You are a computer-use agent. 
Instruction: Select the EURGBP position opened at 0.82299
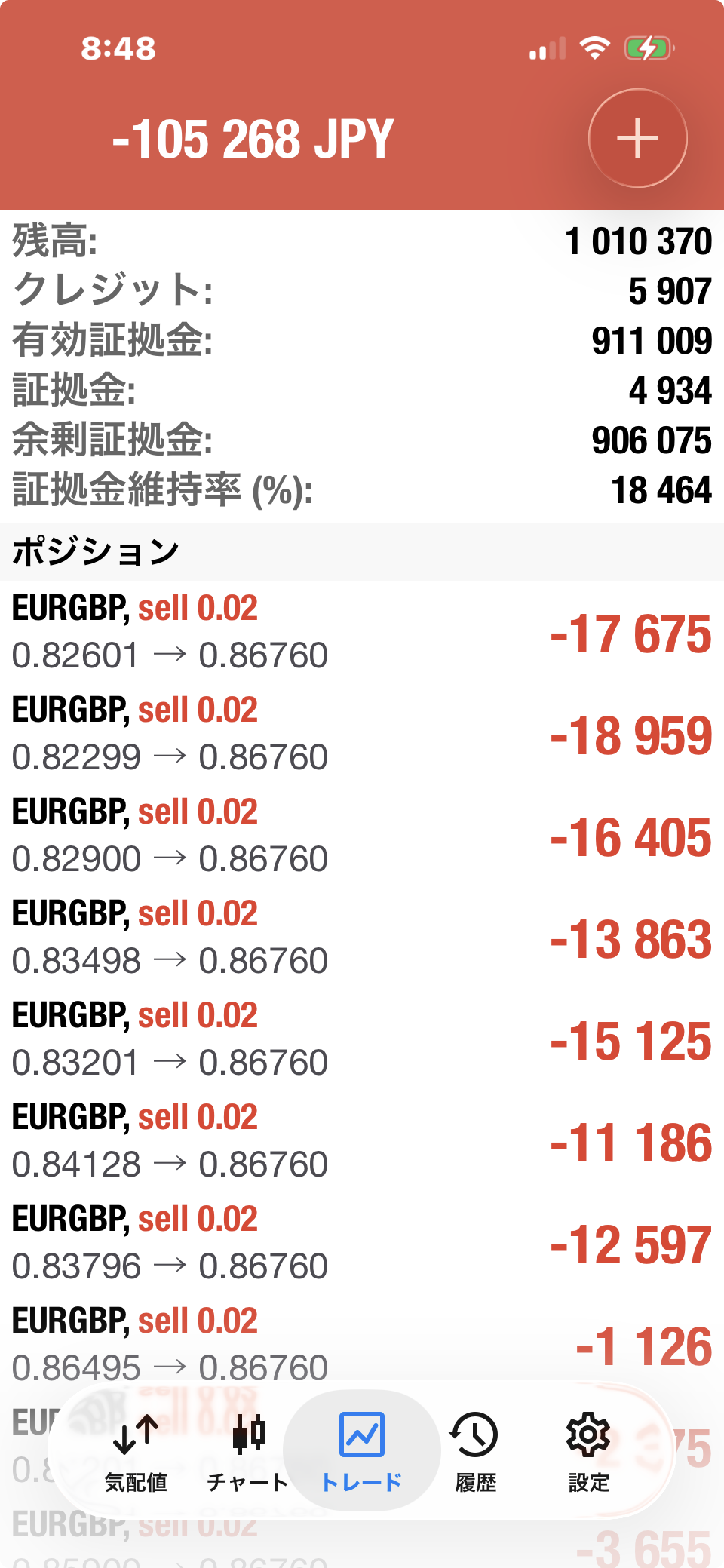[362, 734]
